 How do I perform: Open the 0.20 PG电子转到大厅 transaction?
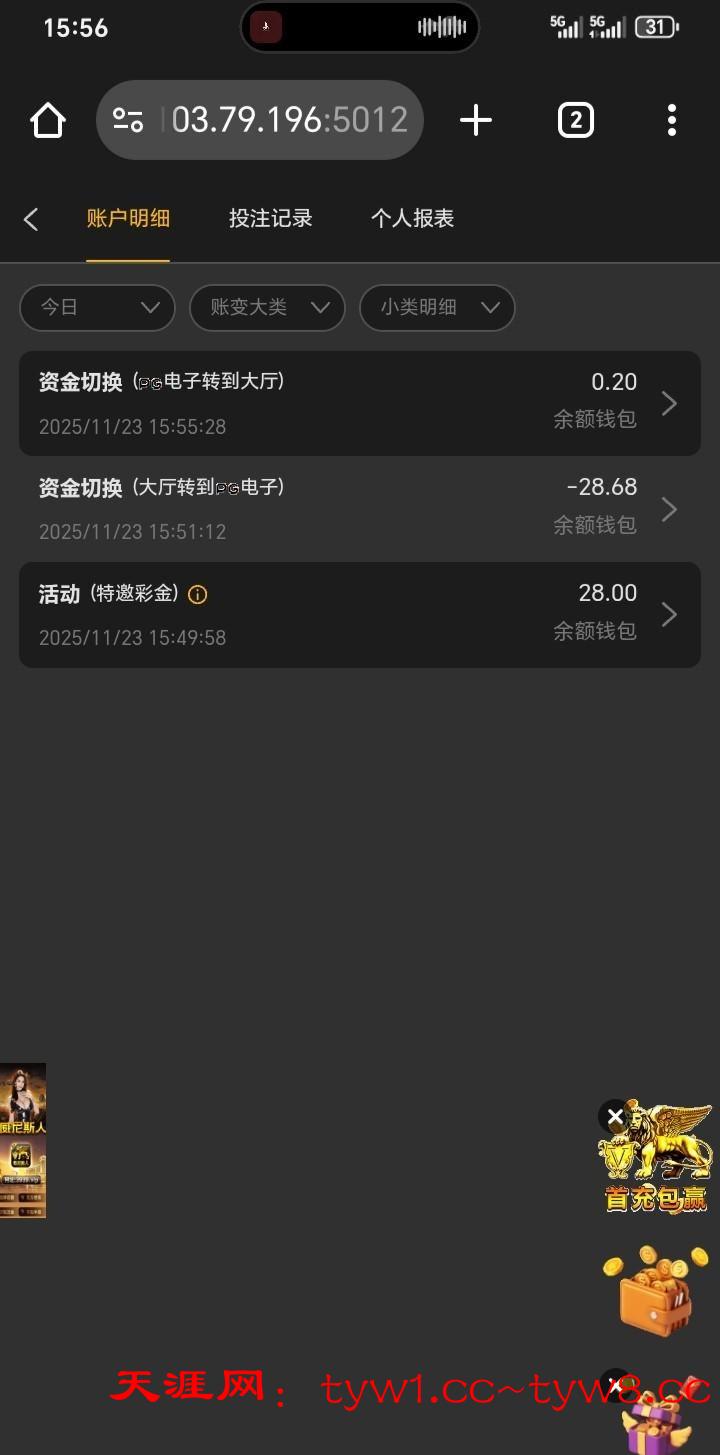359,403
